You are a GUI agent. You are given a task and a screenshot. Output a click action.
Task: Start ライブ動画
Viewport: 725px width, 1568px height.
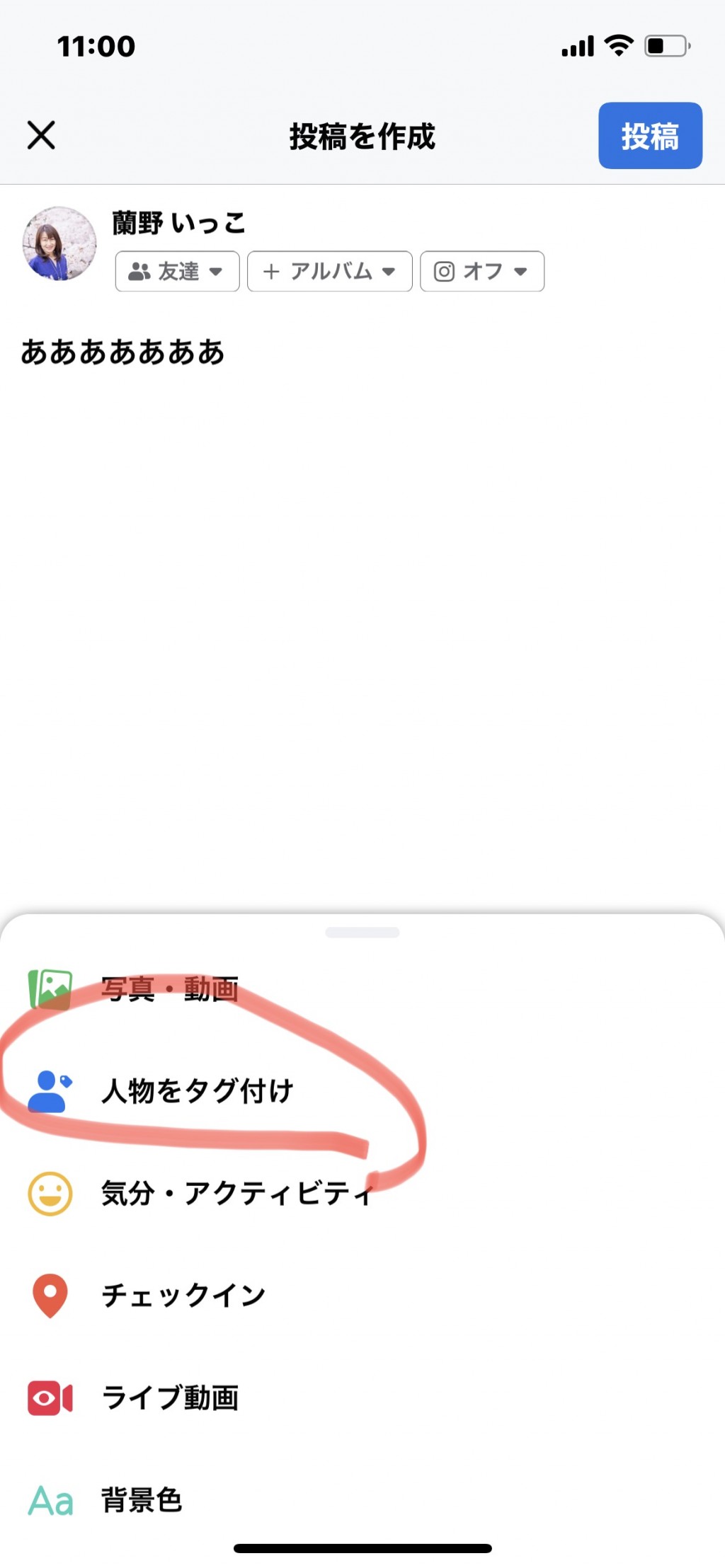click(x=362, y=1398)
